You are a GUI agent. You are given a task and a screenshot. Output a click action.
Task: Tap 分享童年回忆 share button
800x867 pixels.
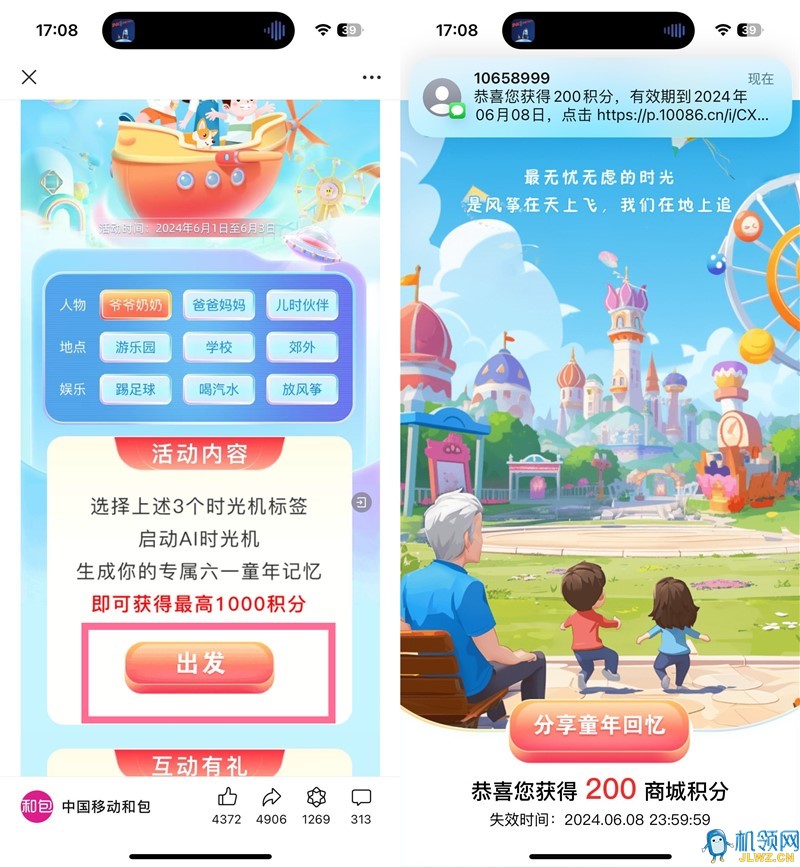tap(598, 727)
